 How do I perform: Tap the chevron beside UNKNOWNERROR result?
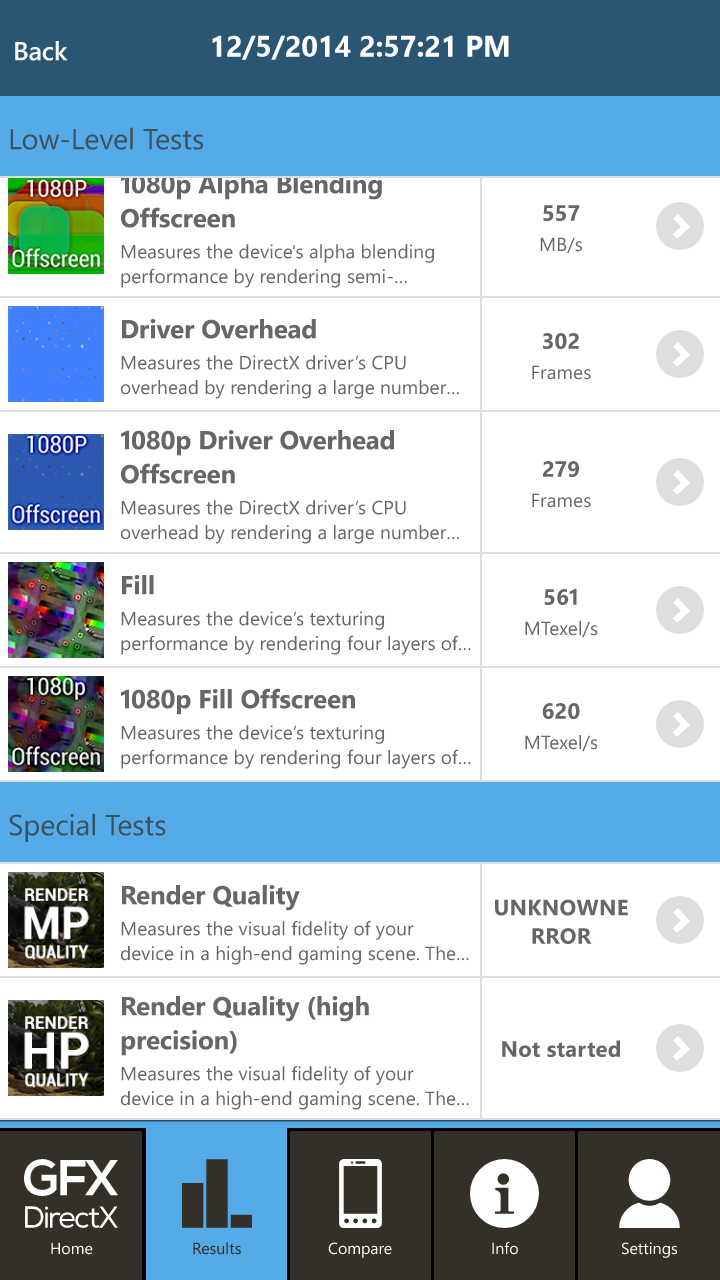pyautogui.click(x=680, y=921)
